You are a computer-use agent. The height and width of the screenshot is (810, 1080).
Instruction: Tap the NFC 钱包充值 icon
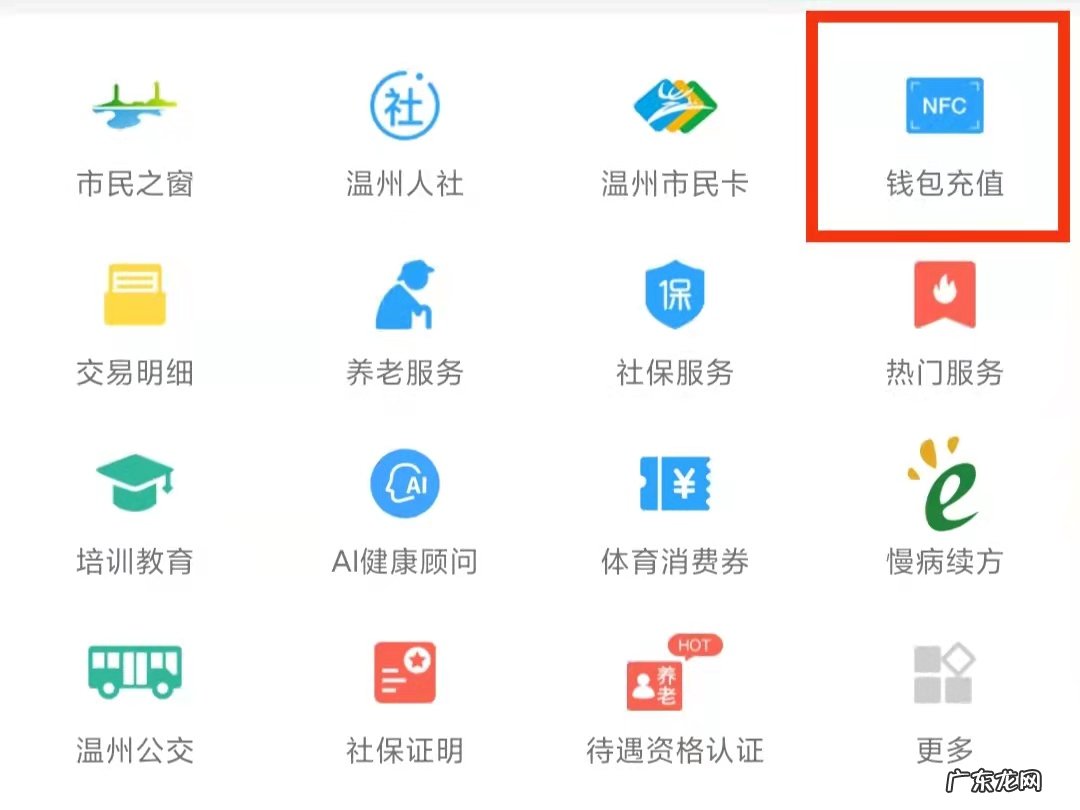(944, 107)
